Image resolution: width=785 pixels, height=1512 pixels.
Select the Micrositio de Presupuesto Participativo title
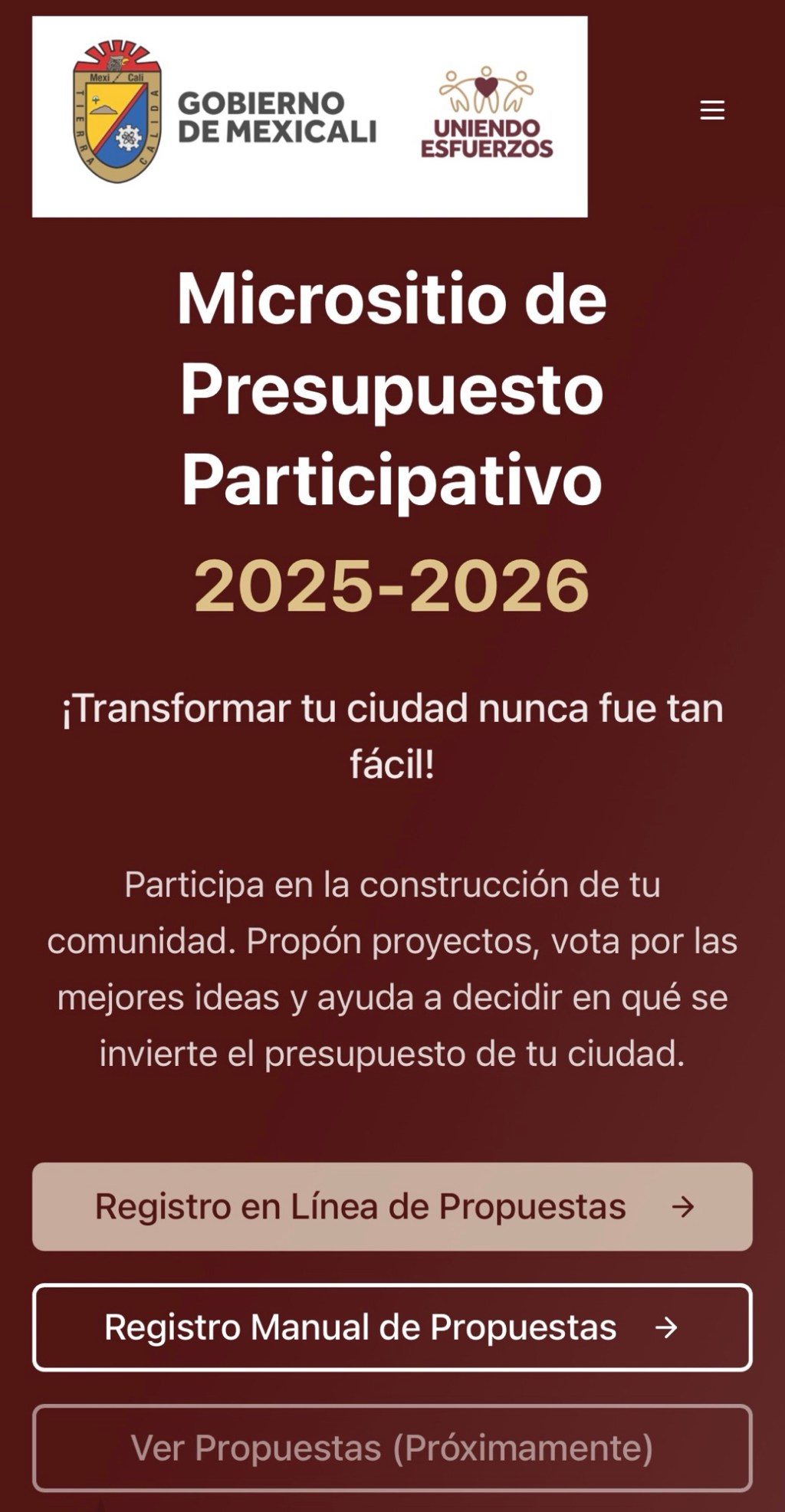(392, 387)
